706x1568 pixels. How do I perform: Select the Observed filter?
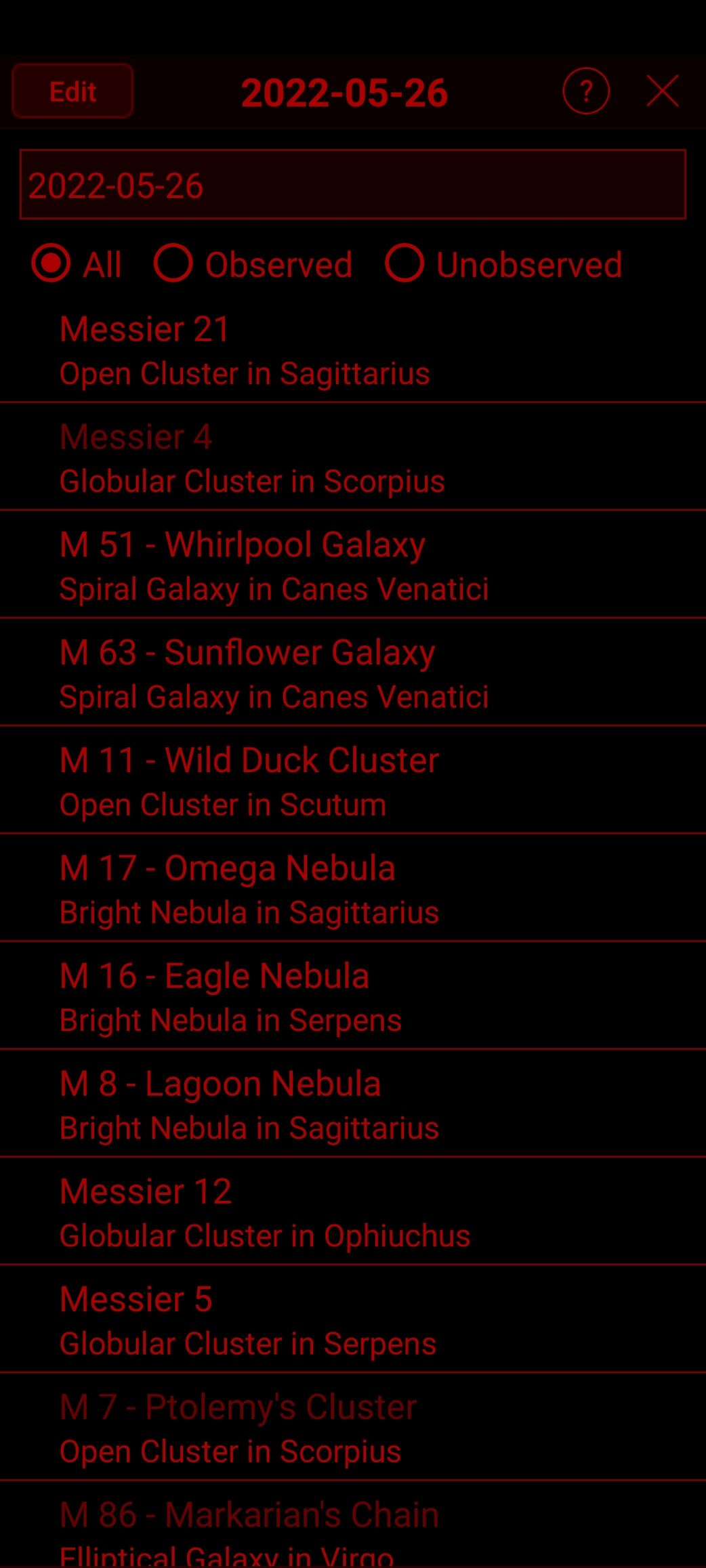pos(253,263)
